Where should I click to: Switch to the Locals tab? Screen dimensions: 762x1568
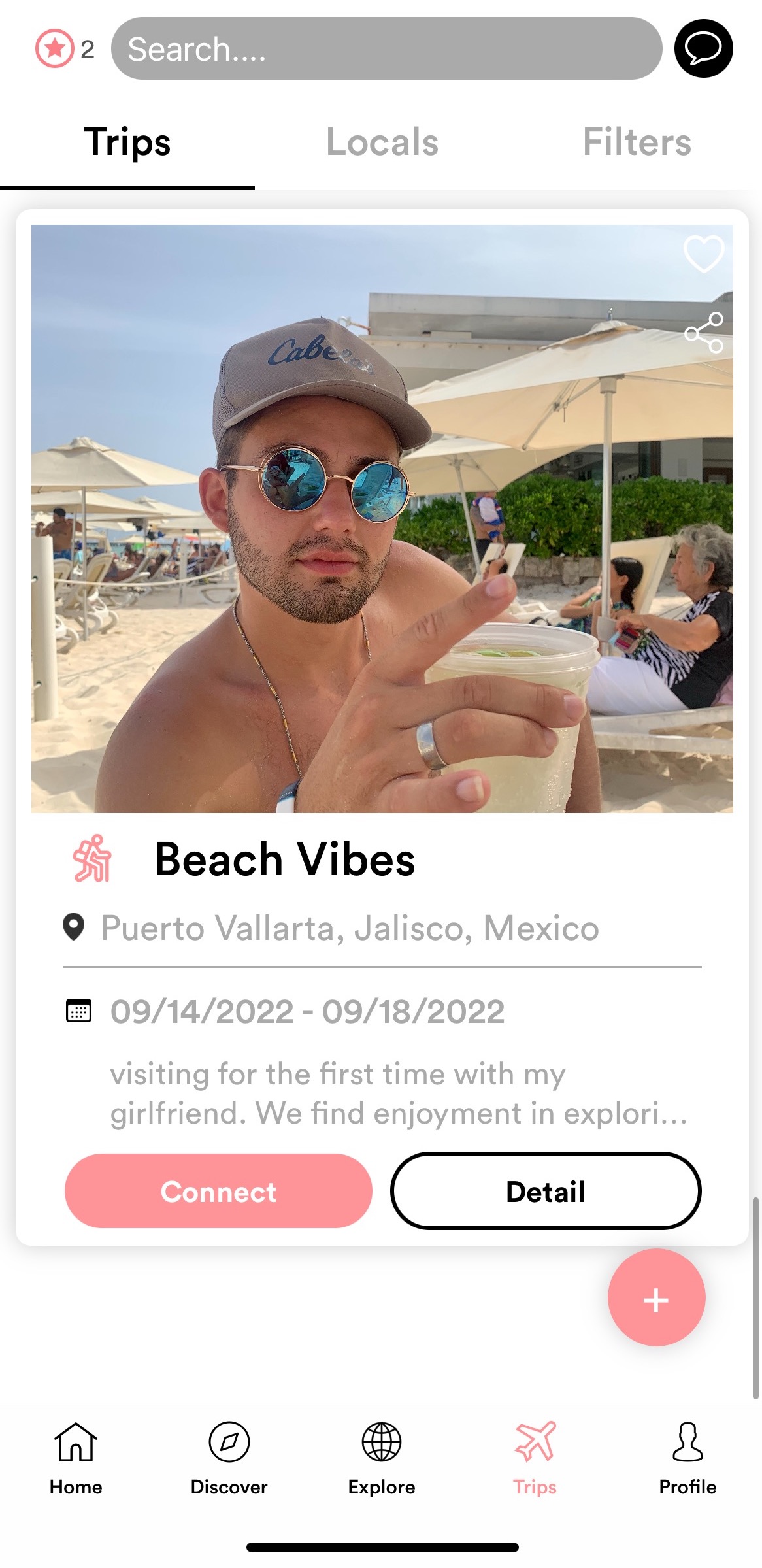coord(382,143)
